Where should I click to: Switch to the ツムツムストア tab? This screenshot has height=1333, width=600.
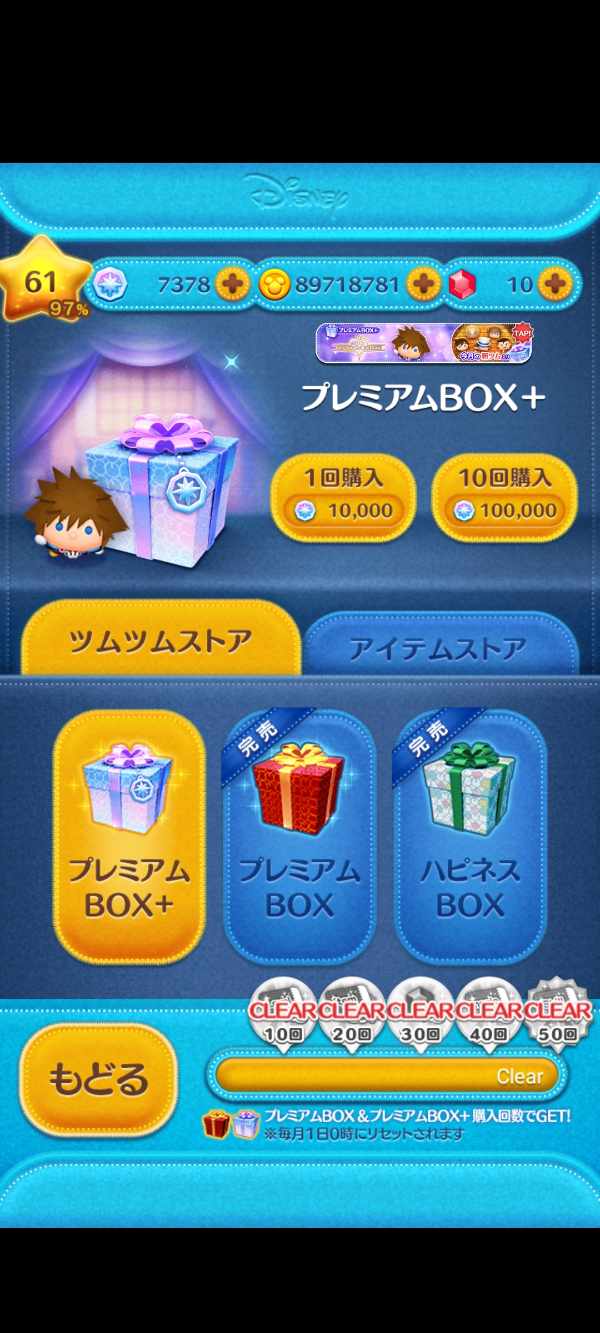pos(160,641)
